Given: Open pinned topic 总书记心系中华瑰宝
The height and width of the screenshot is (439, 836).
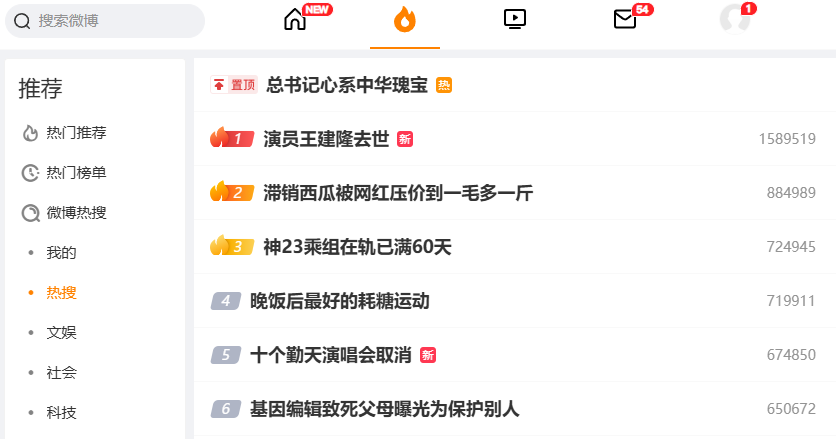Looking at the screenshot, I should pos(347,85).
